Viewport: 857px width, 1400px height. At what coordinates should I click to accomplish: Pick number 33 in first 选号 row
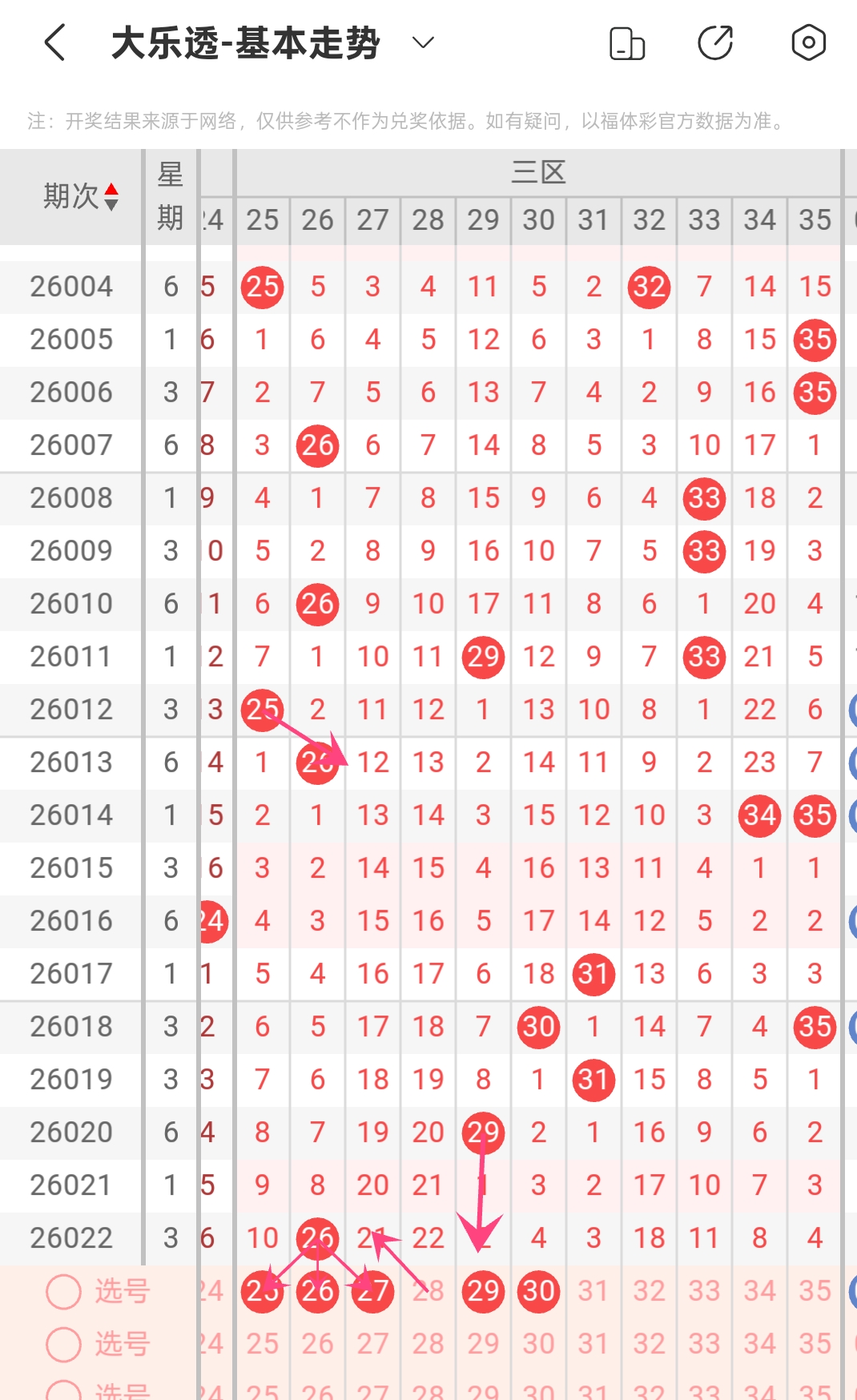704,1290
